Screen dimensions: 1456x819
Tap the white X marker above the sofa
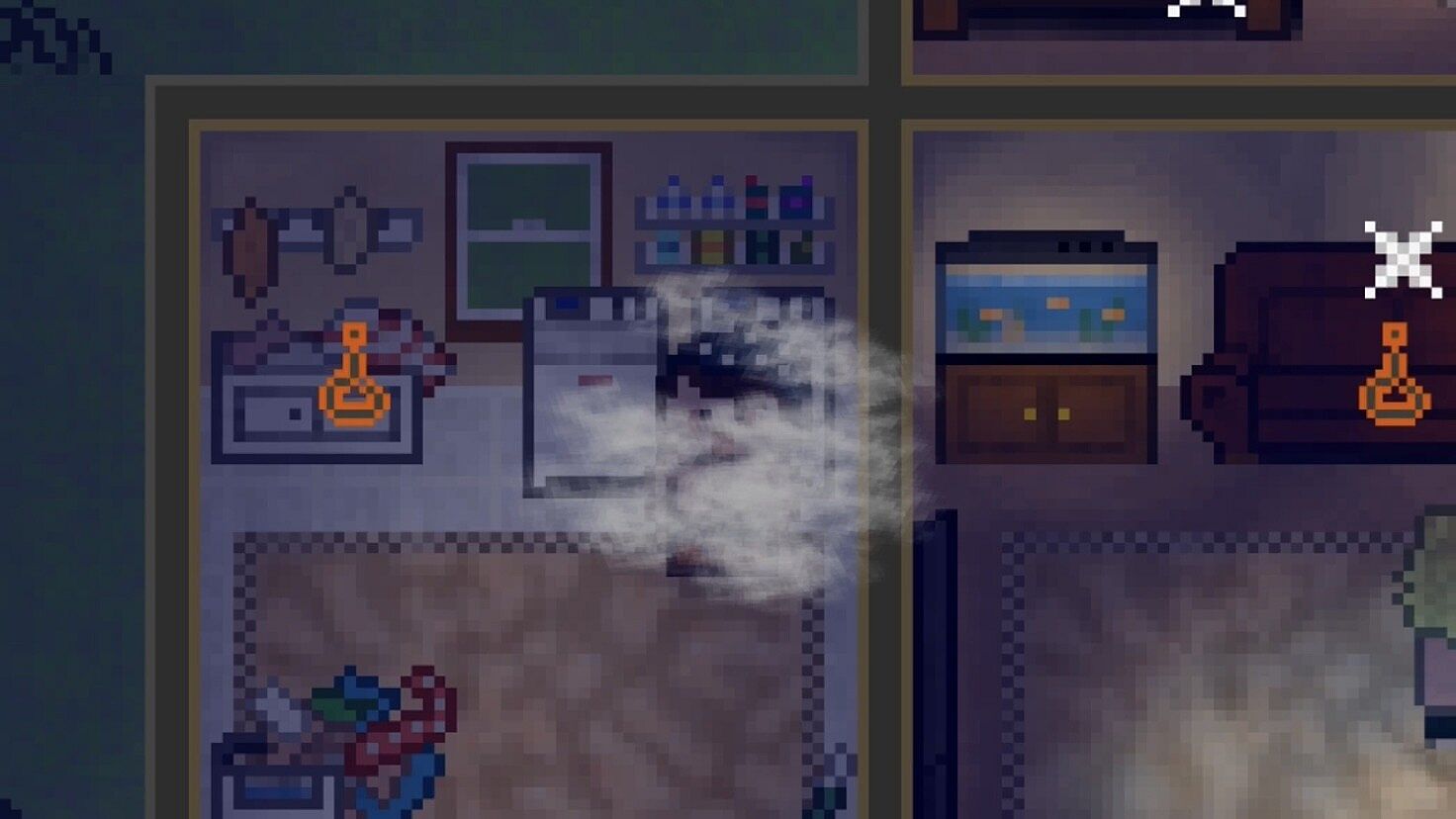point(1403,259)
